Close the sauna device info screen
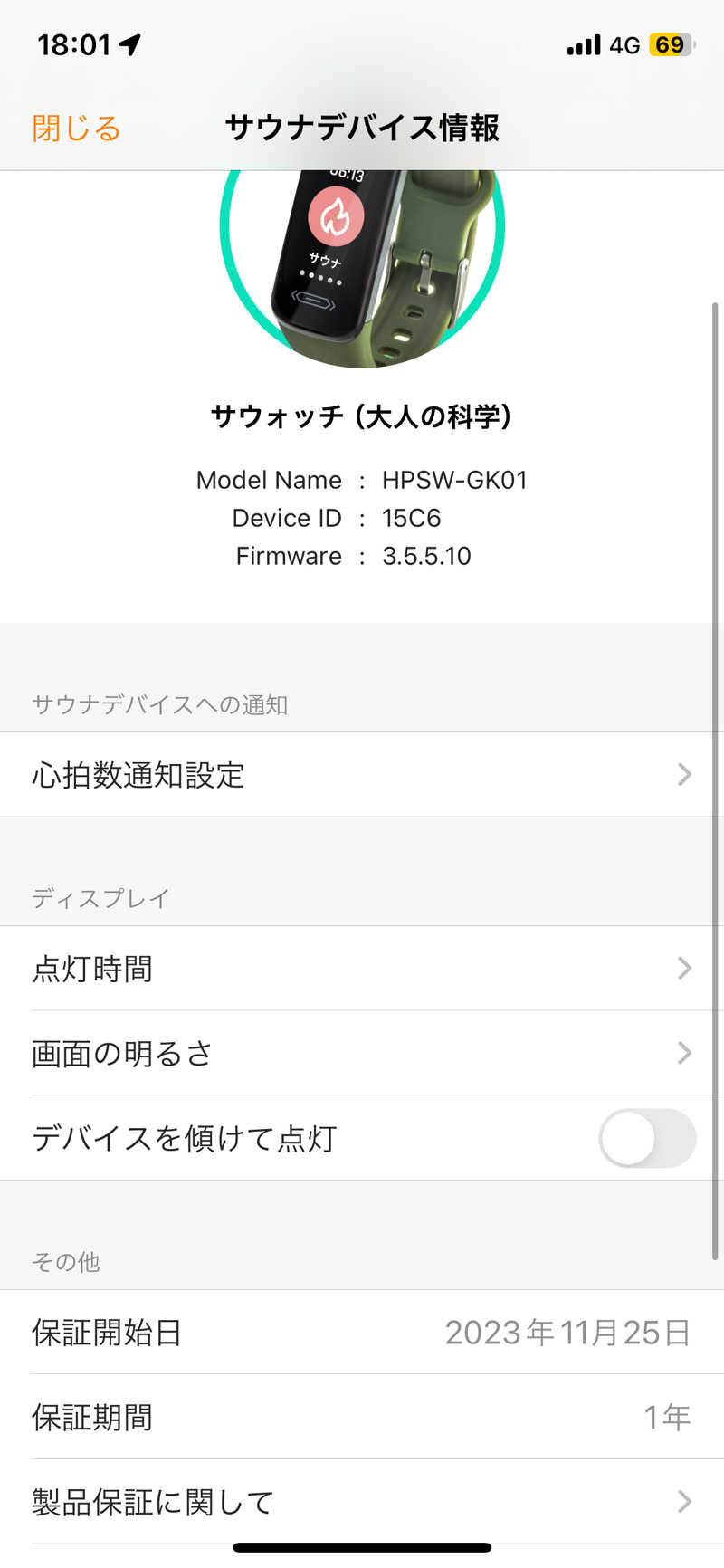The width and height of the screenshot is (724, 1568). coord(76,129)
